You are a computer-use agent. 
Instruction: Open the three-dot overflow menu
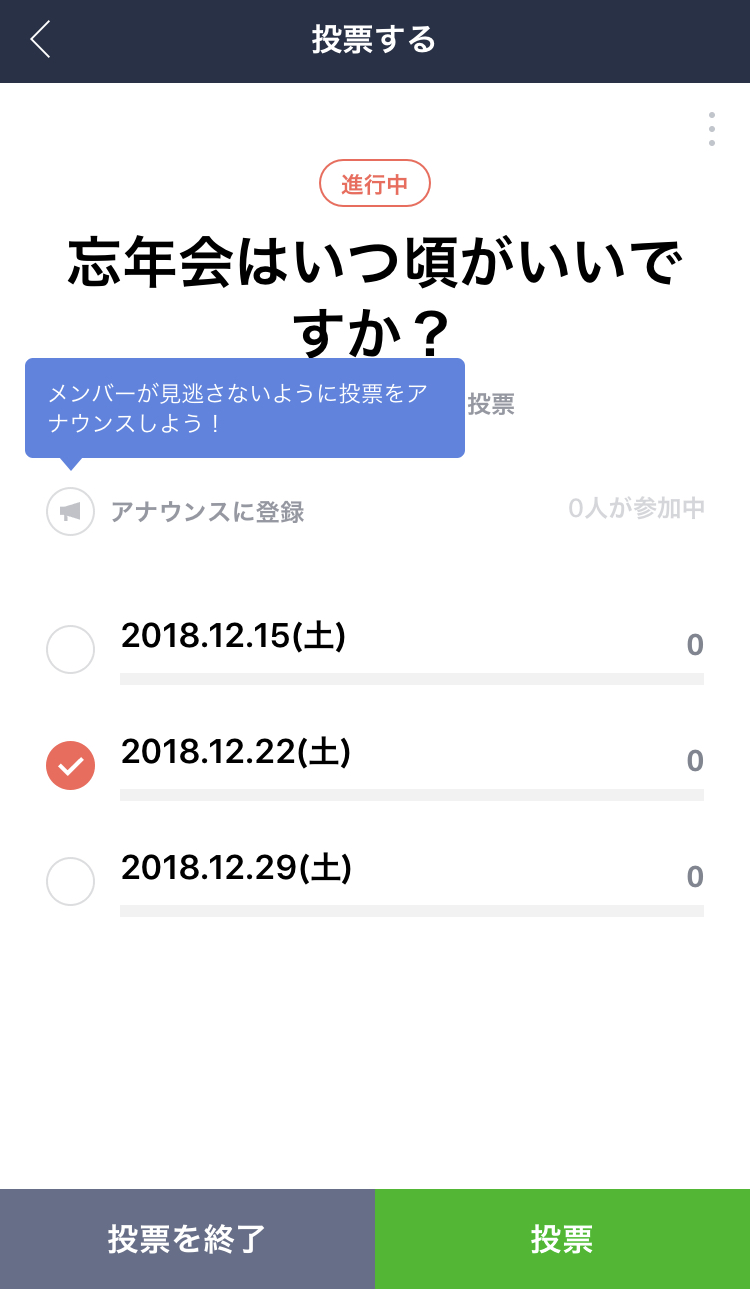[712, 129]
